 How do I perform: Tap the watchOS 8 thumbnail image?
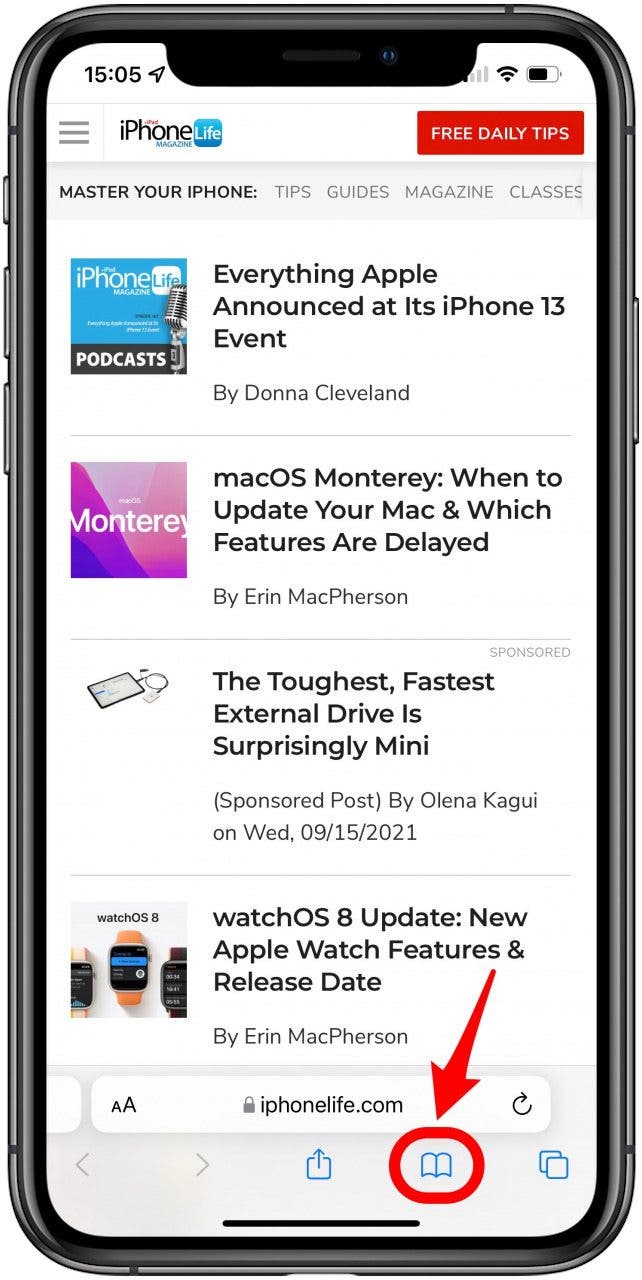point(128,960)
